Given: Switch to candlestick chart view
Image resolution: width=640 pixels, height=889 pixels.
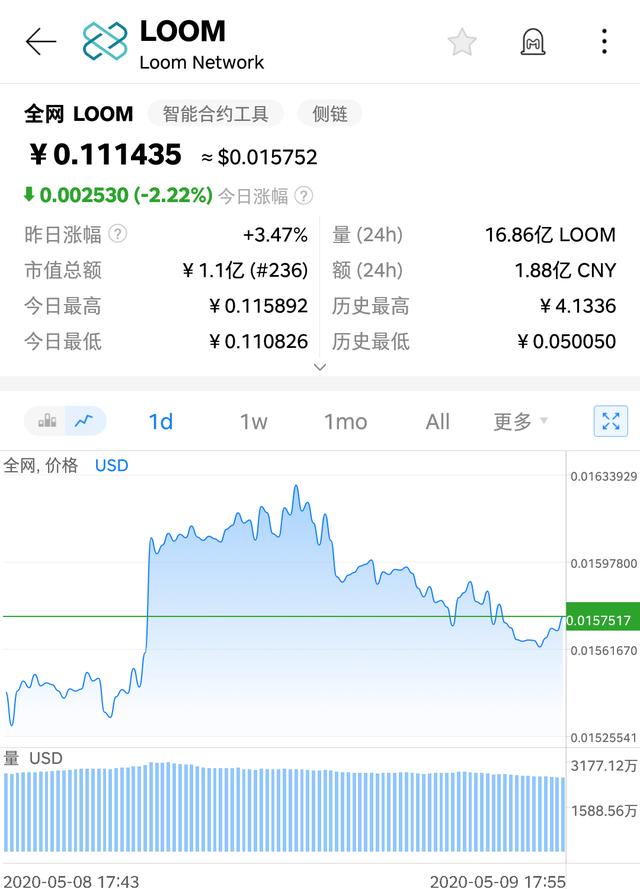Looking at the screenshot, I should click(x=47, y=421).
